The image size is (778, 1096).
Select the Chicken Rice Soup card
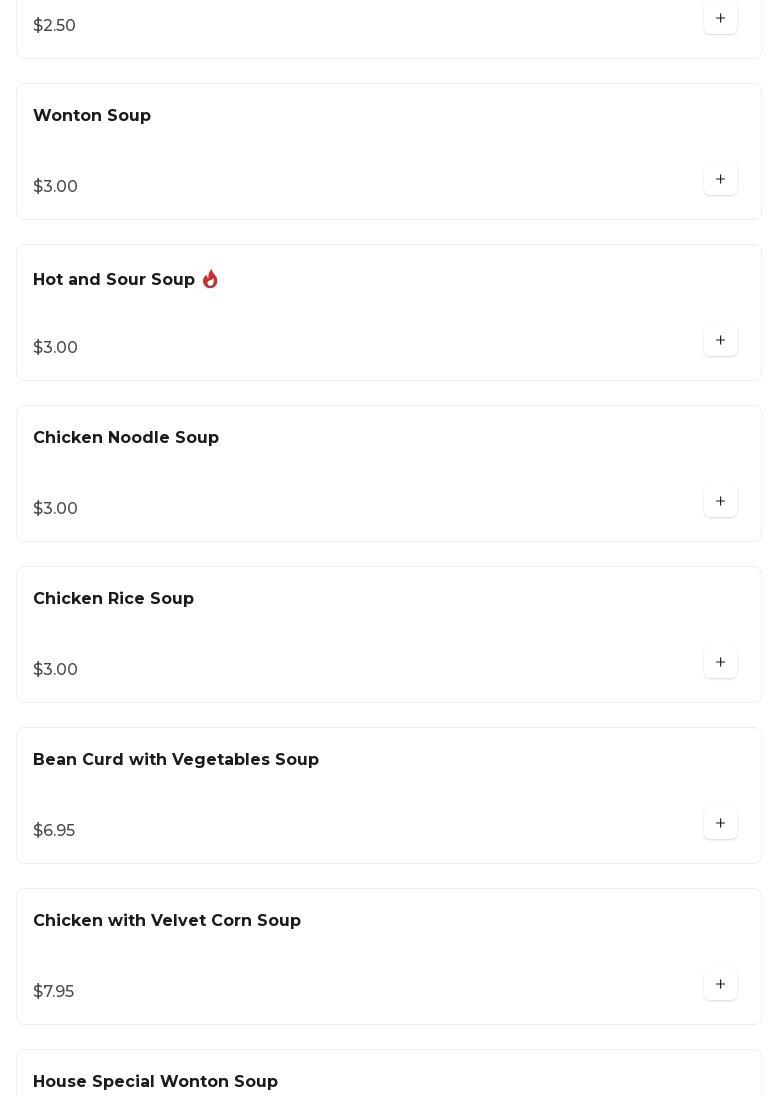point(113,599)
